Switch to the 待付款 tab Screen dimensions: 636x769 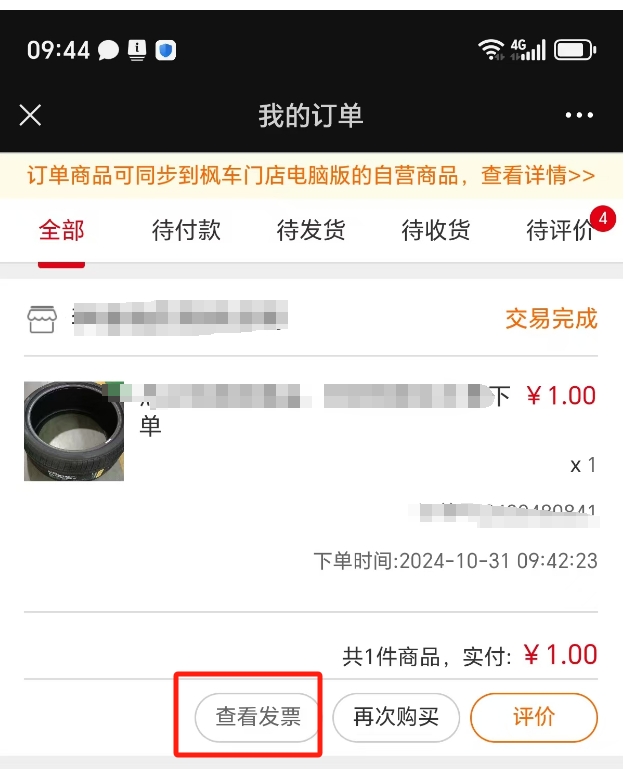point(186,230)
